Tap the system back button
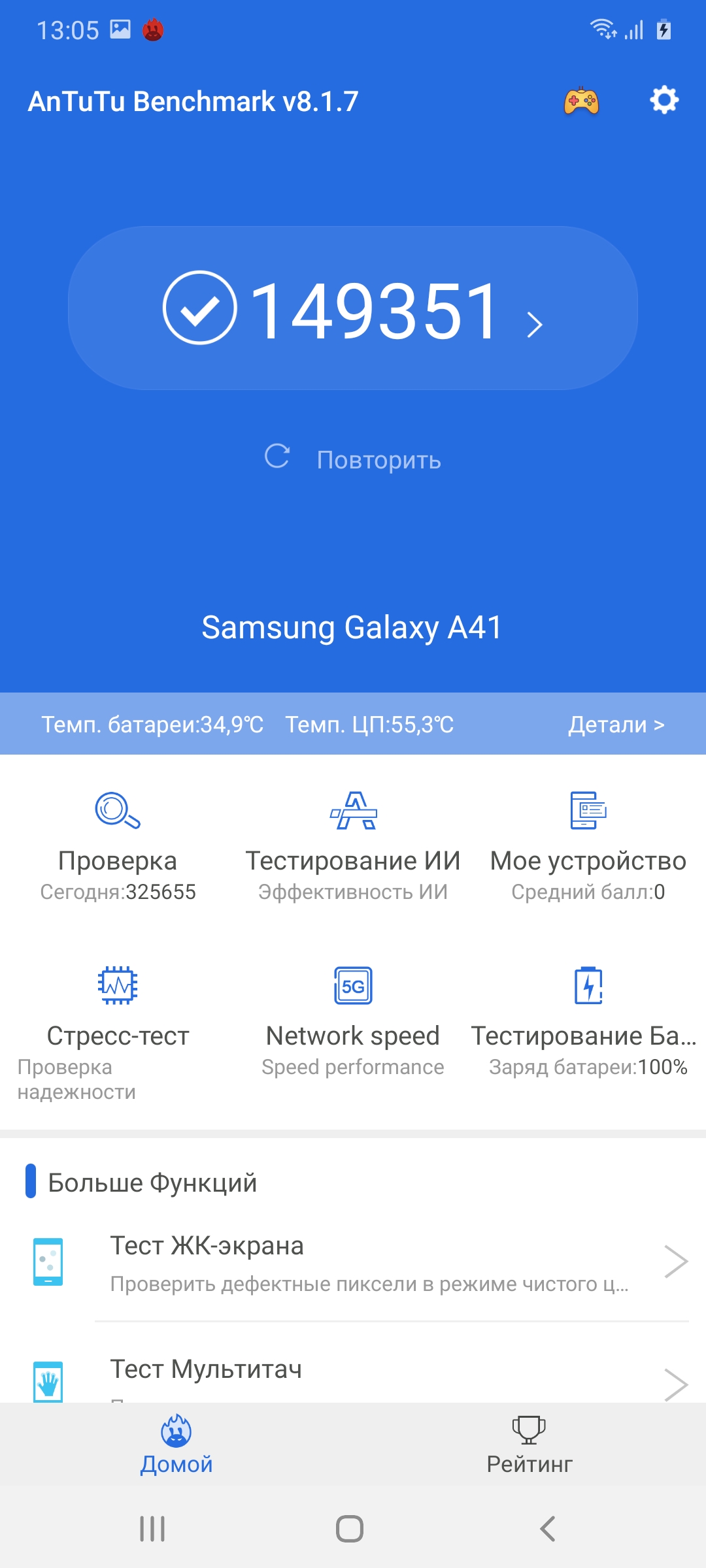The height and width of the screenshot is (1568, 706). (x=548, y=1529)
